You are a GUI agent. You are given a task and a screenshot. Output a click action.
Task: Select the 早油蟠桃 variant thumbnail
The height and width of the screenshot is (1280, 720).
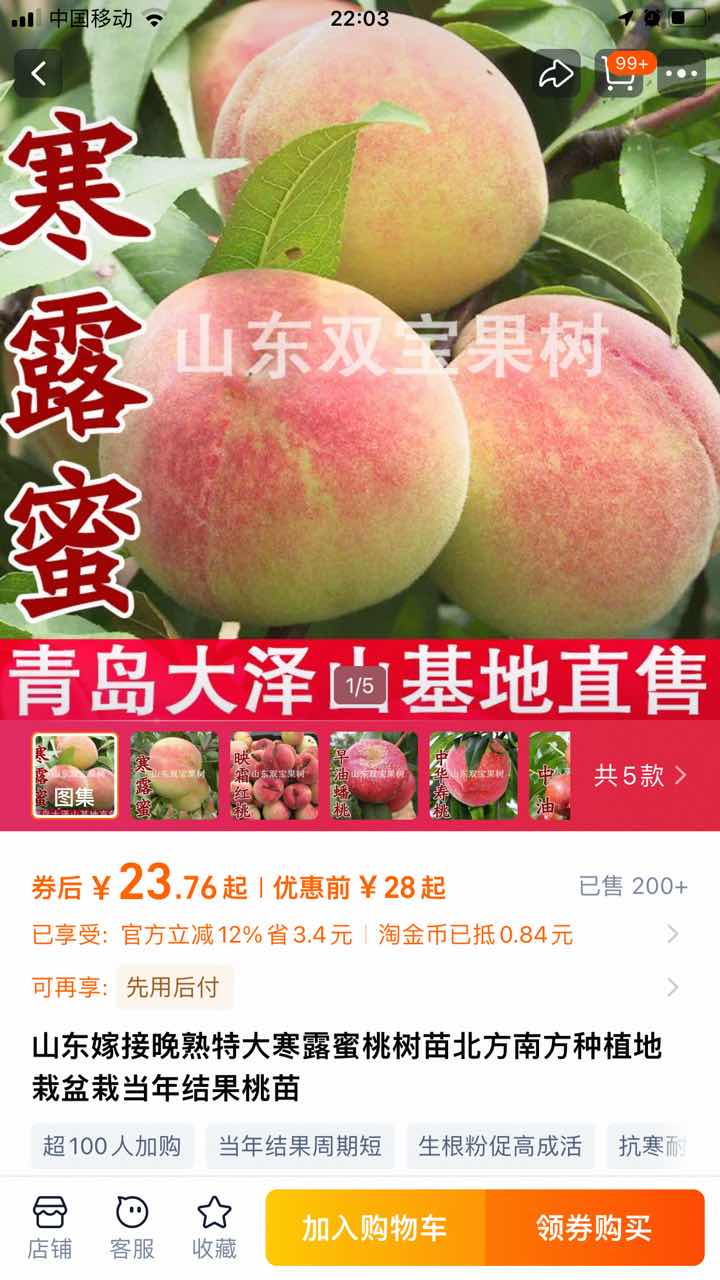(374, 776)
